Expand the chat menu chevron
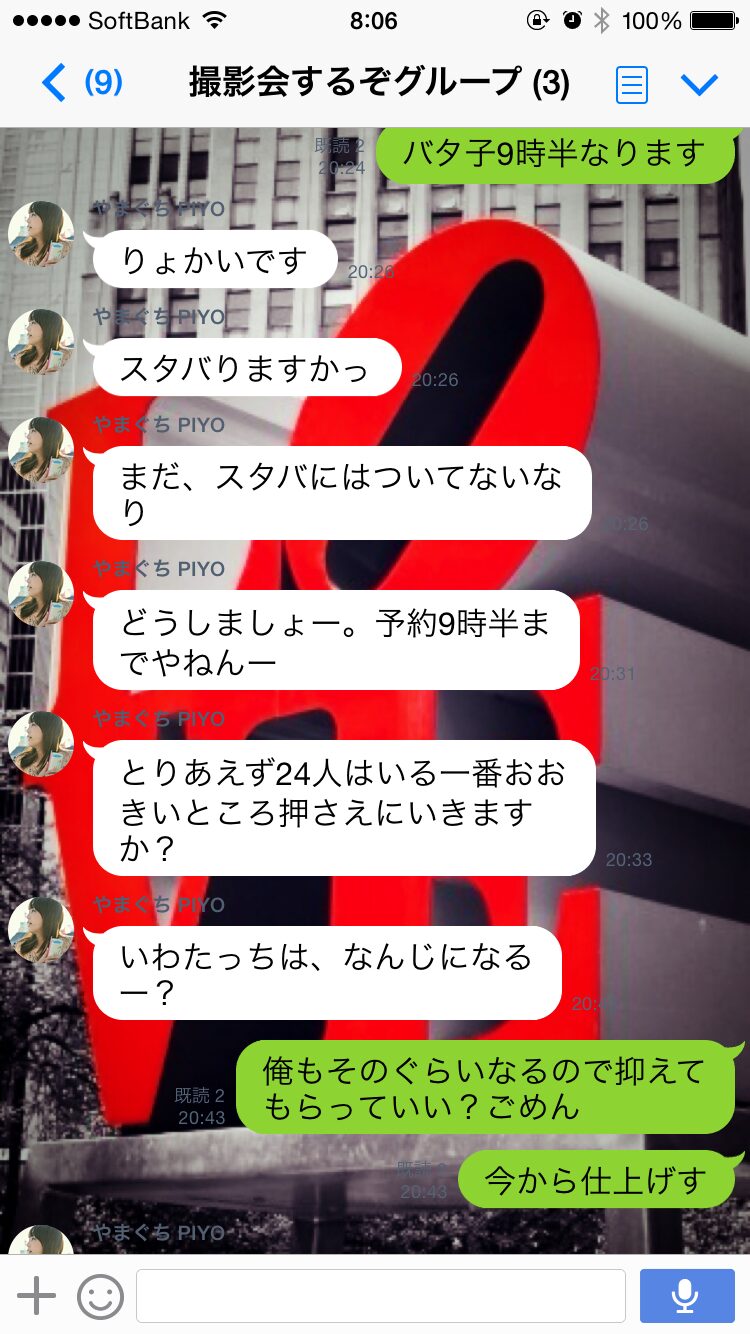This screenshot has height=1334, width=750. click(x=699, y=84)
